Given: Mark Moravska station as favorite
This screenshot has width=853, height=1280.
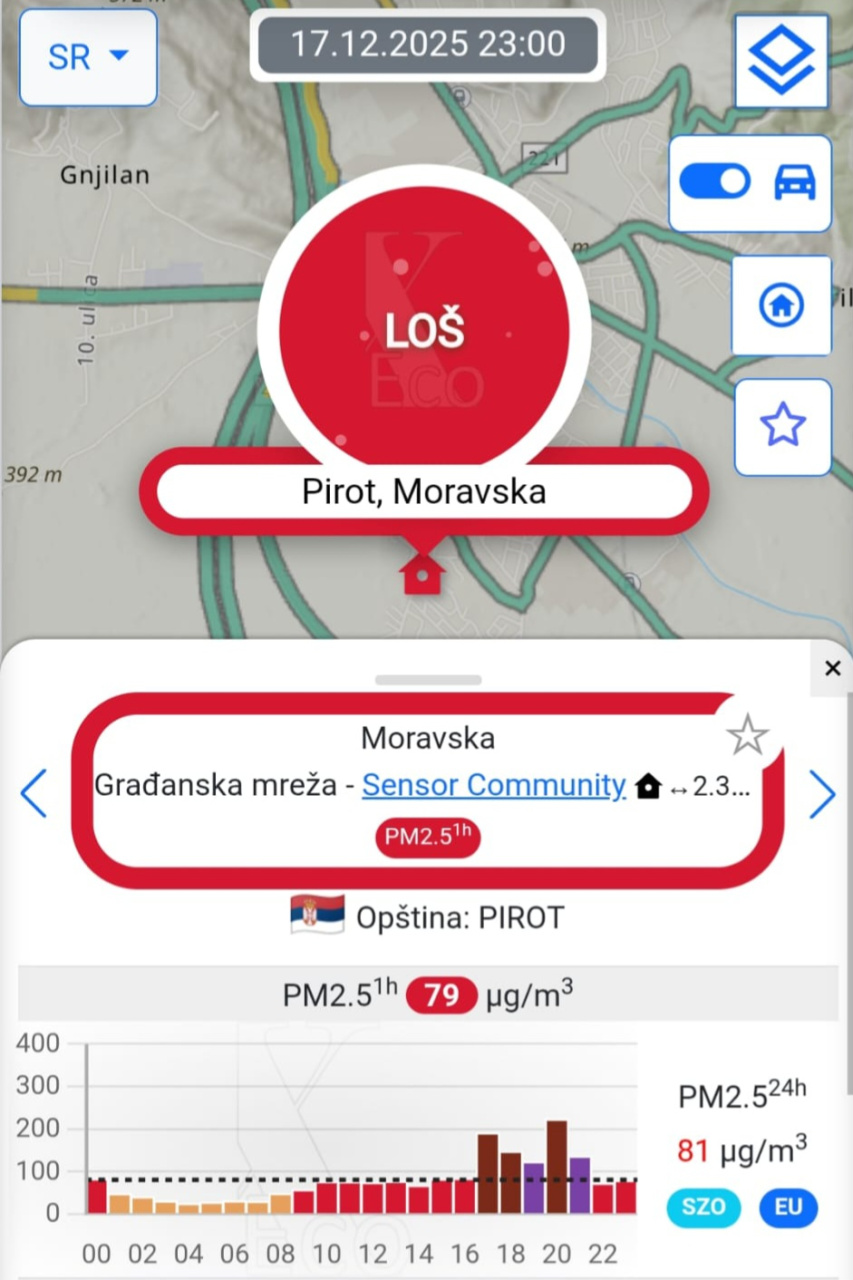Looking at the screenshot, I should pyautogui.click(x=747, y=737).
